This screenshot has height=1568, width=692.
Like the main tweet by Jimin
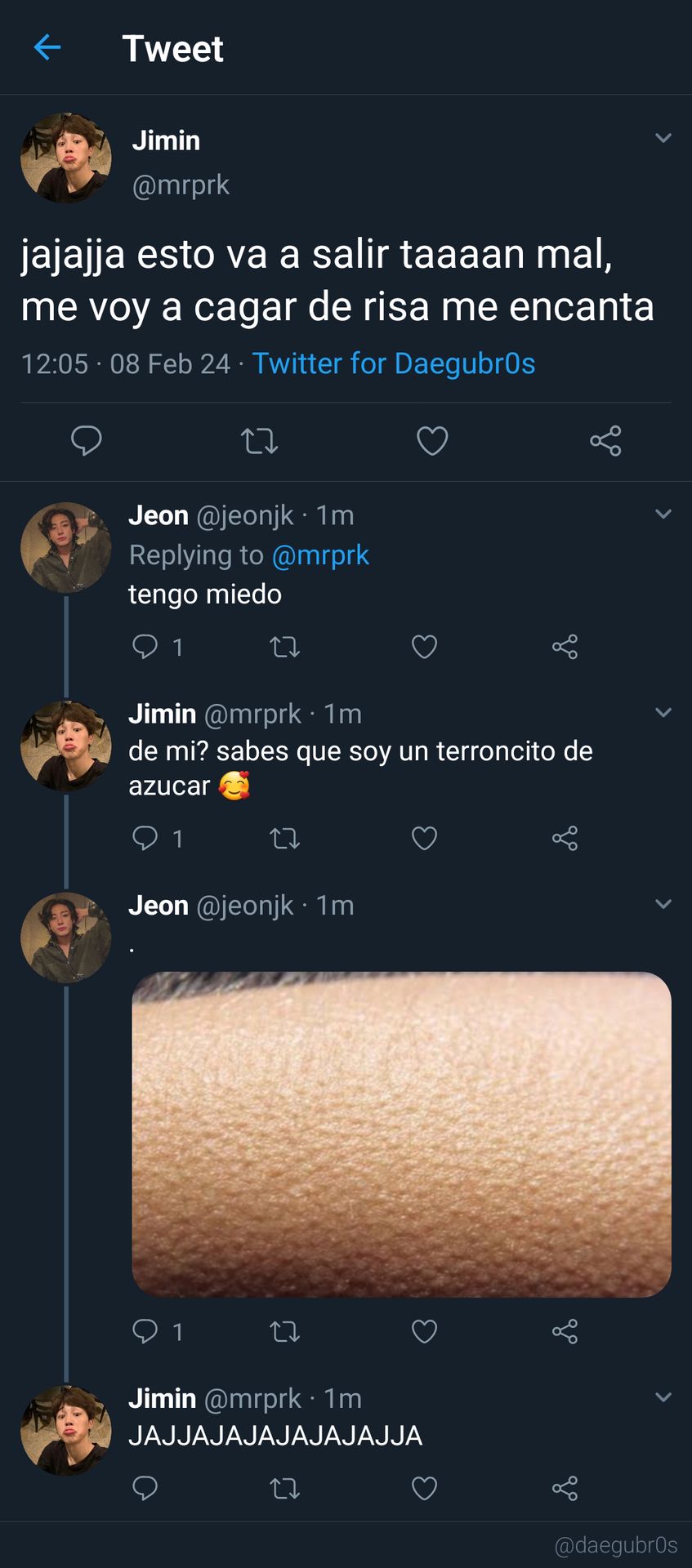(x=432, y=441)
